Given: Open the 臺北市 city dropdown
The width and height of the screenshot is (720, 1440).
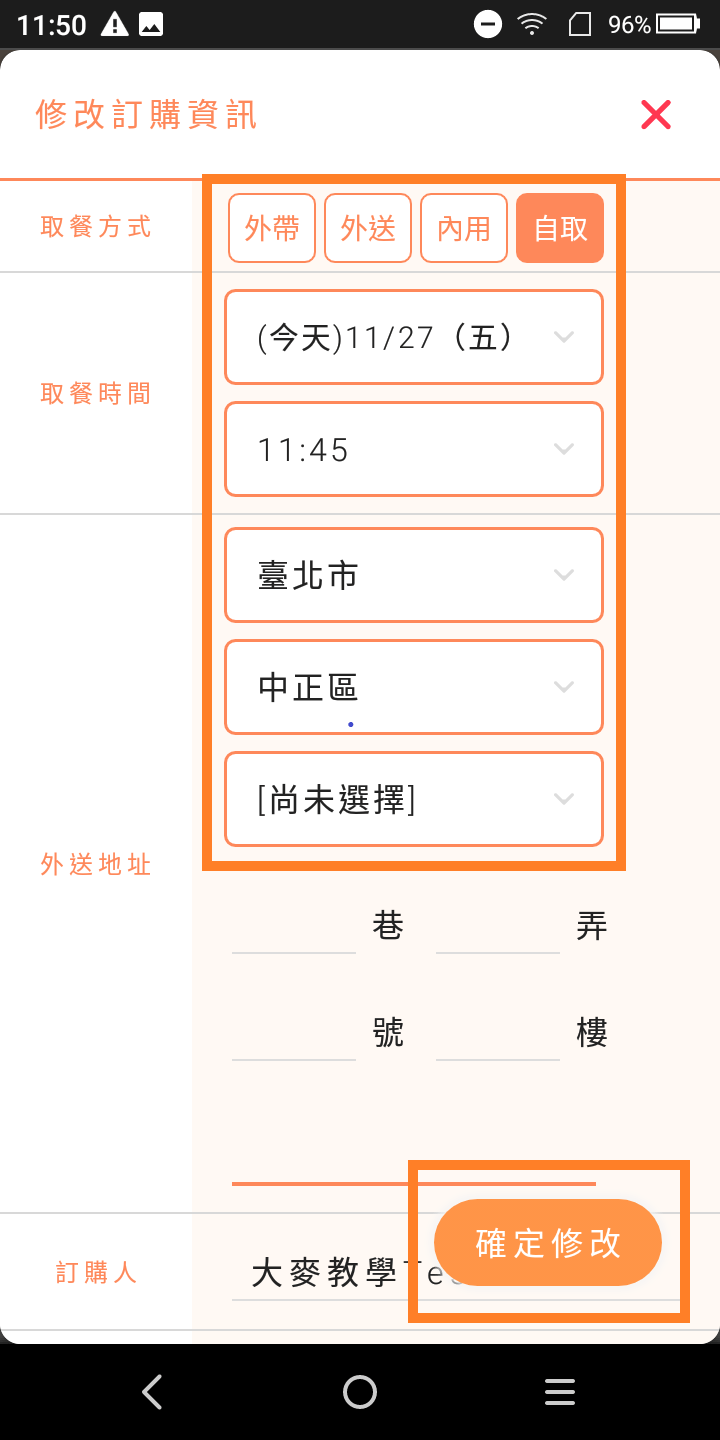Looking at the screenshot, I should click(414, 575).
